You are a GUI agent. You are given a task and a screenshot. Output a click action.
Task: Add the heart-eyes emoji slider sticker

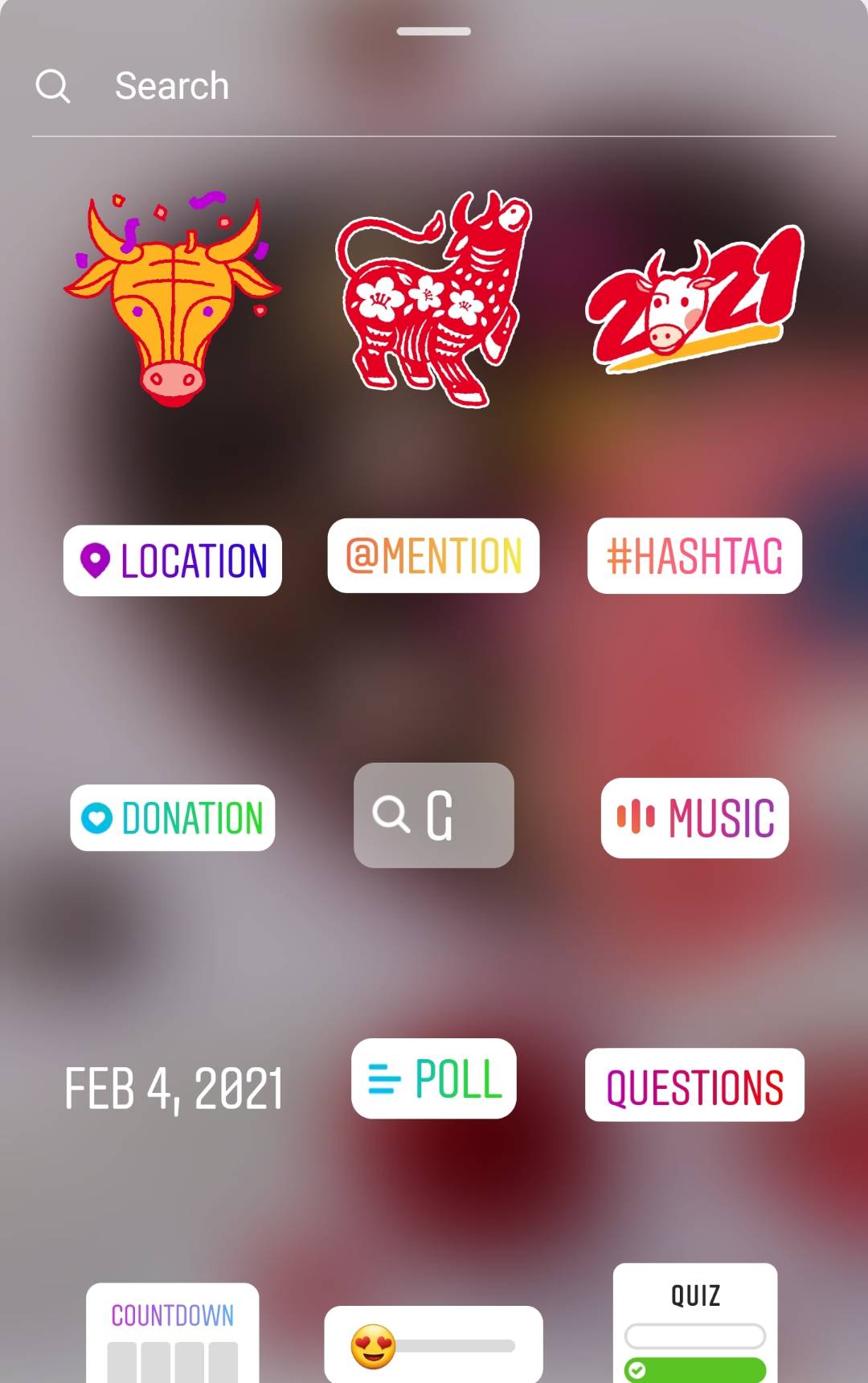click(433, 1344)
